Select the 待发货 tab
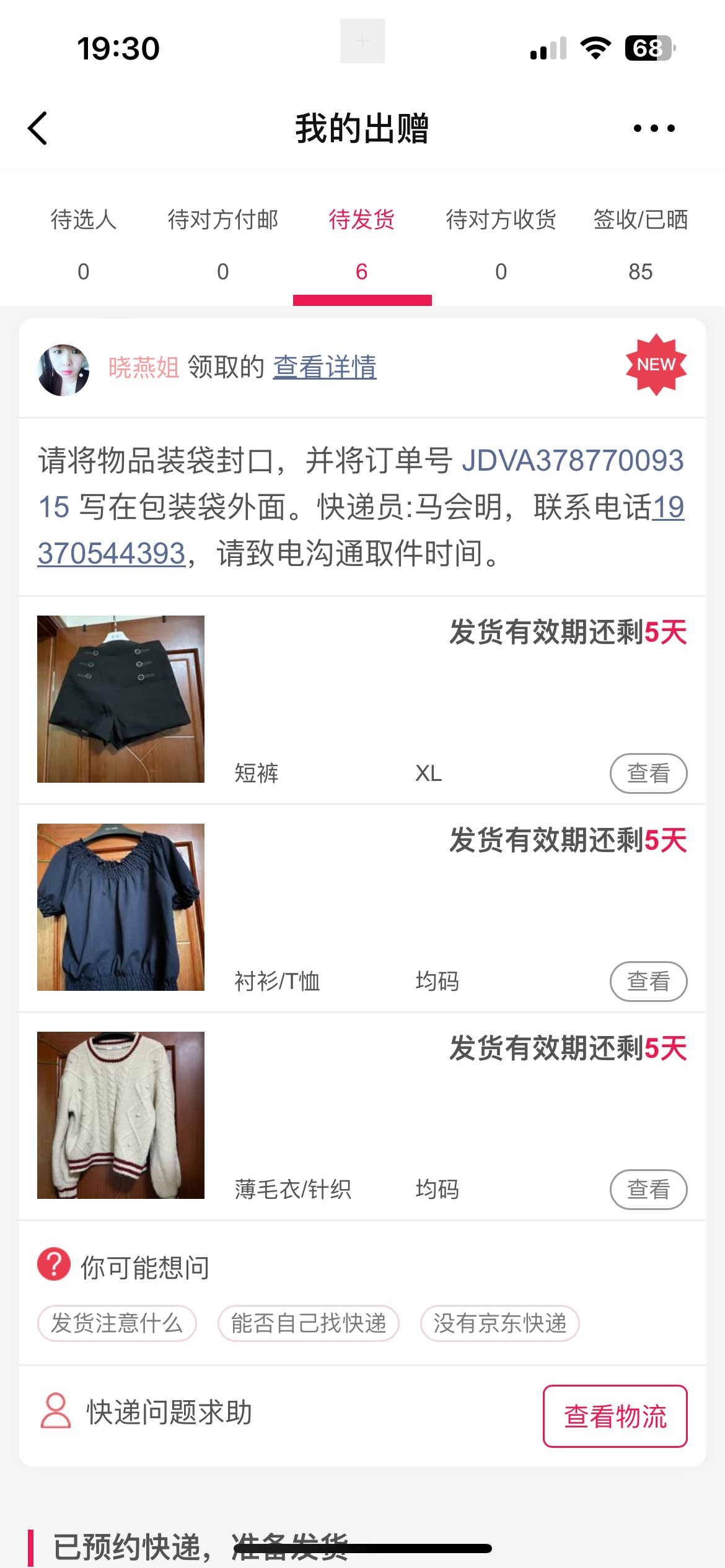The image size is (725, 1568). coord(362,243)
